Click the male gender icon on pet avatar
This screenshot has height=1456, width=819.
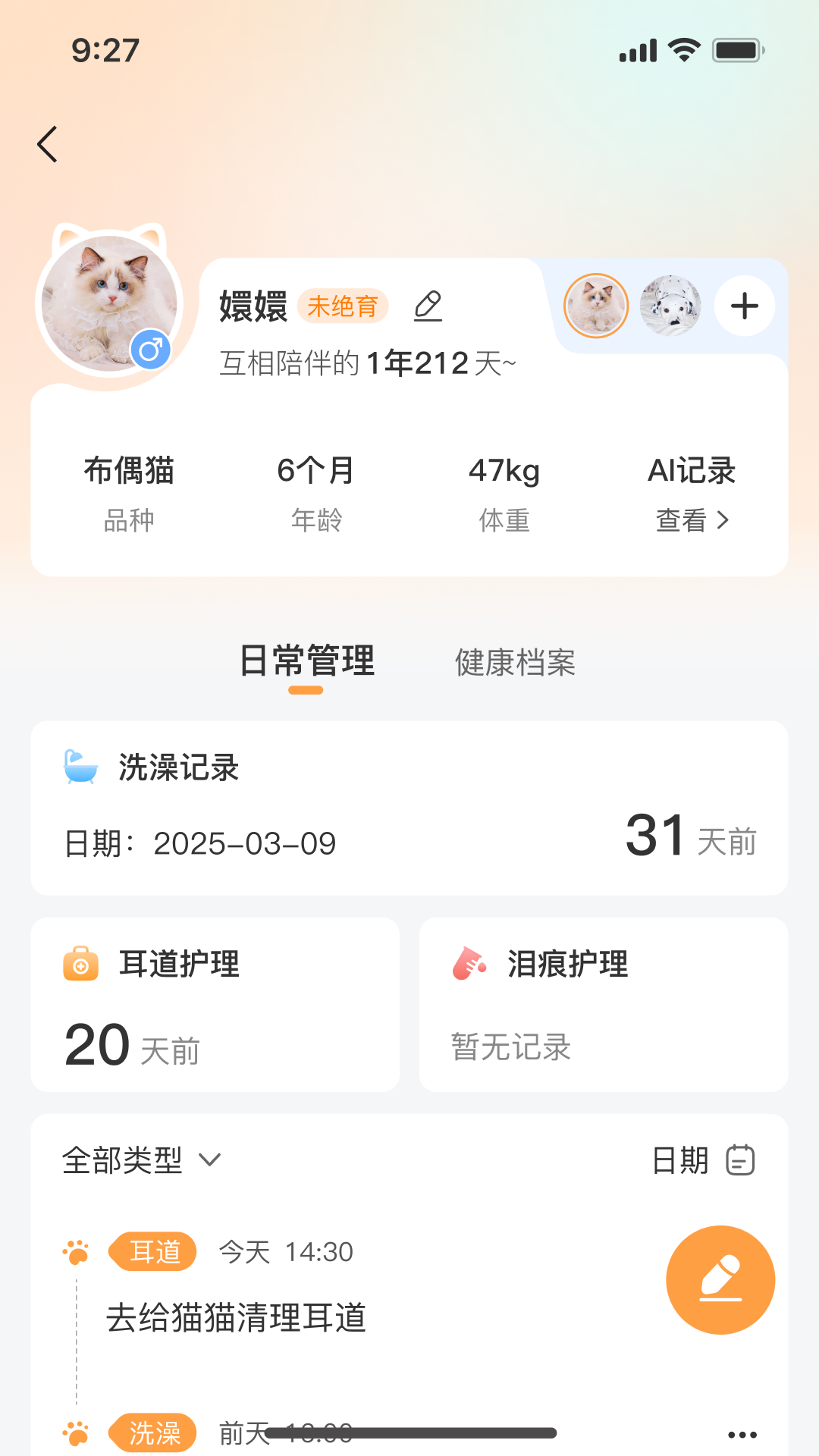tap(152, 350)
